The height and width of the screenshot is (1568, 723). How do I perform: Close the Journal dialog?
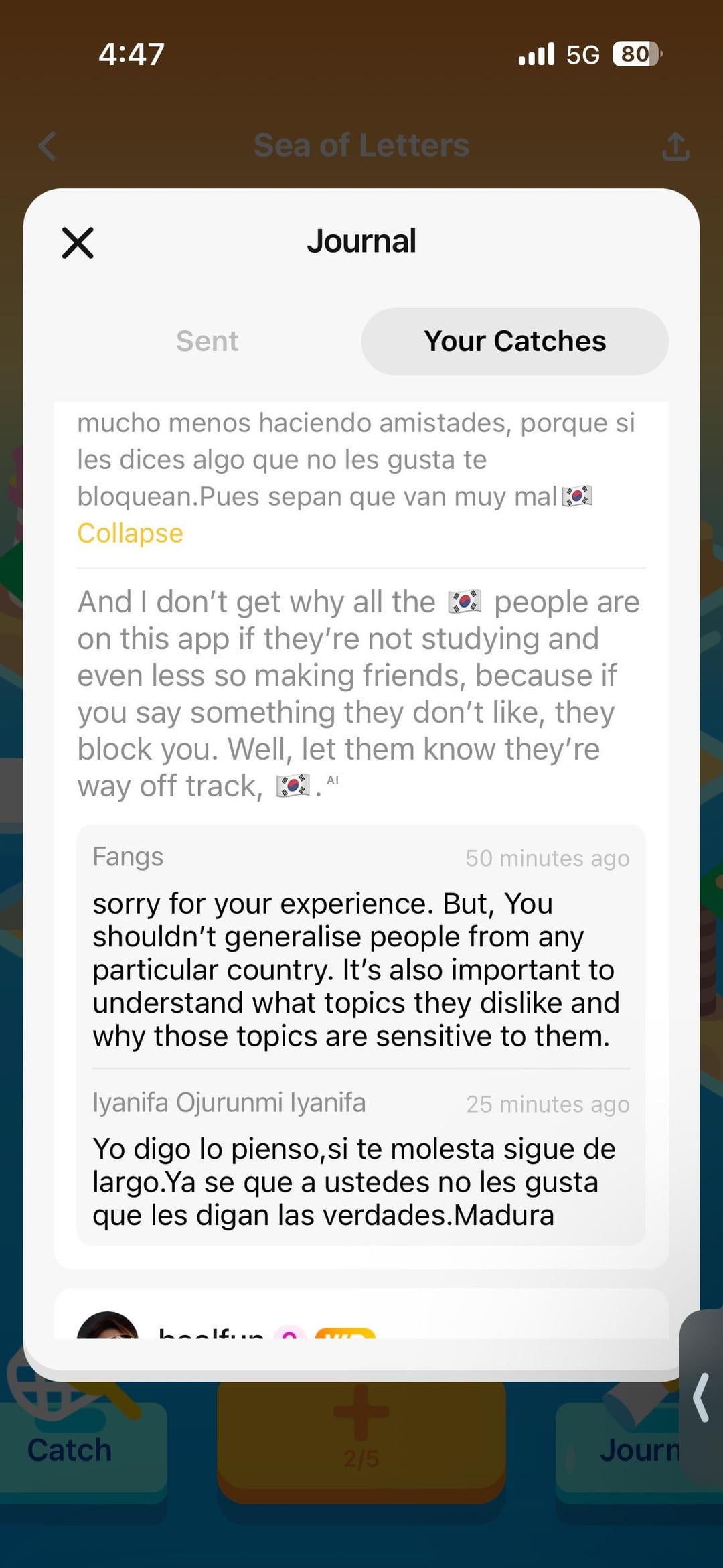[78, 242]
